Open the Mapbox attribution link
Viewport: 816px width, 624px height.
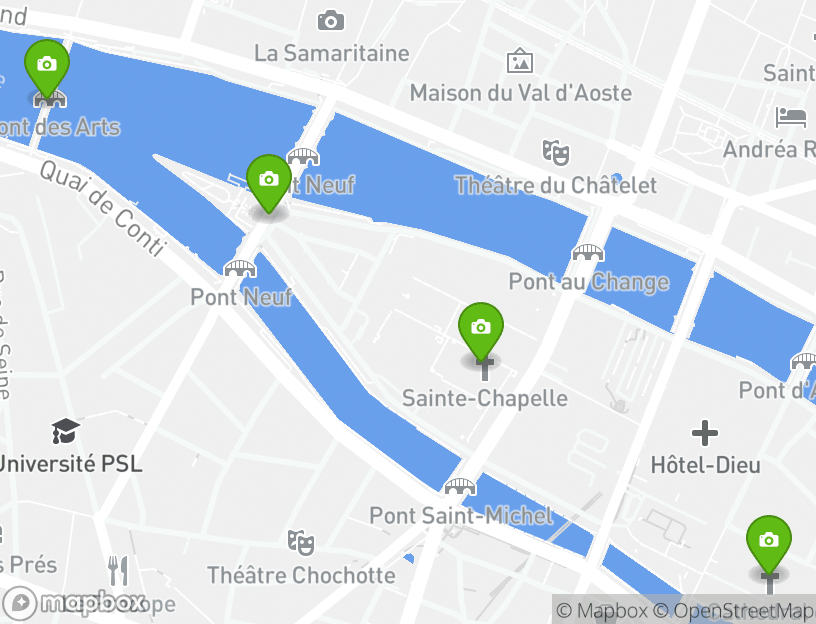[x=602, y=610]
